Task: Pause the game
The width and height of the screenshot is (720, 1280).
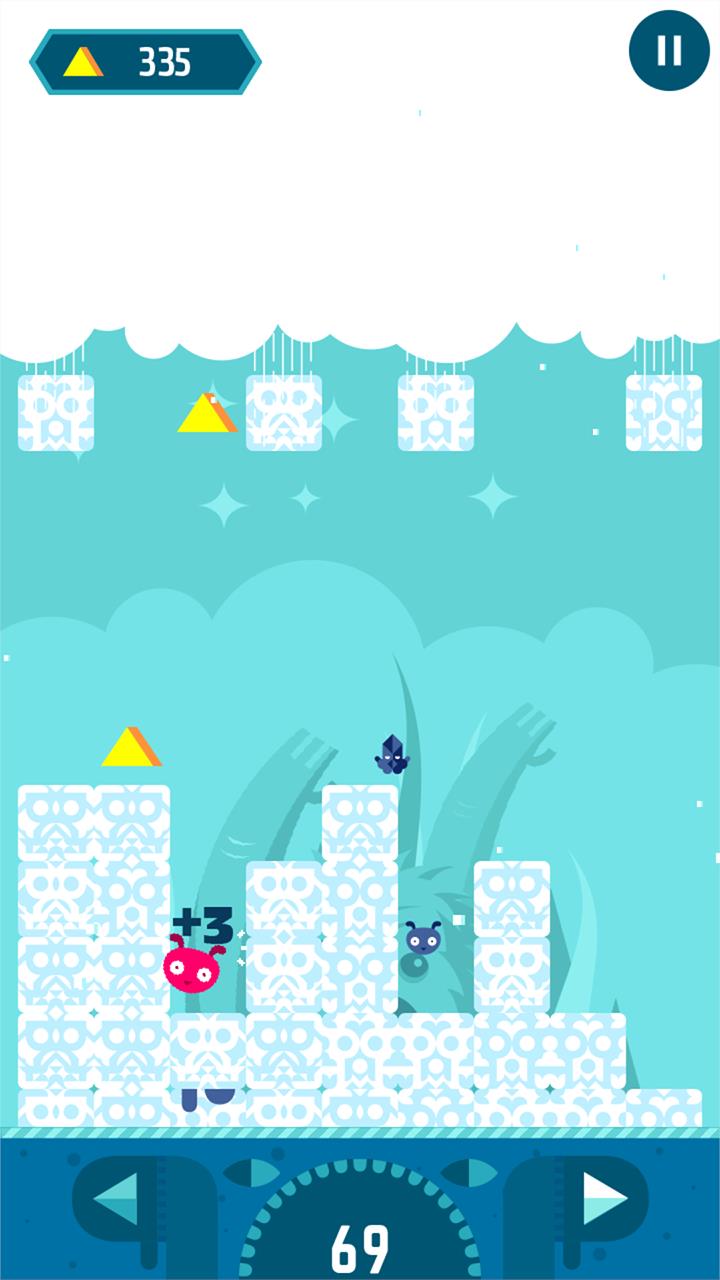Action: point(669,50)
